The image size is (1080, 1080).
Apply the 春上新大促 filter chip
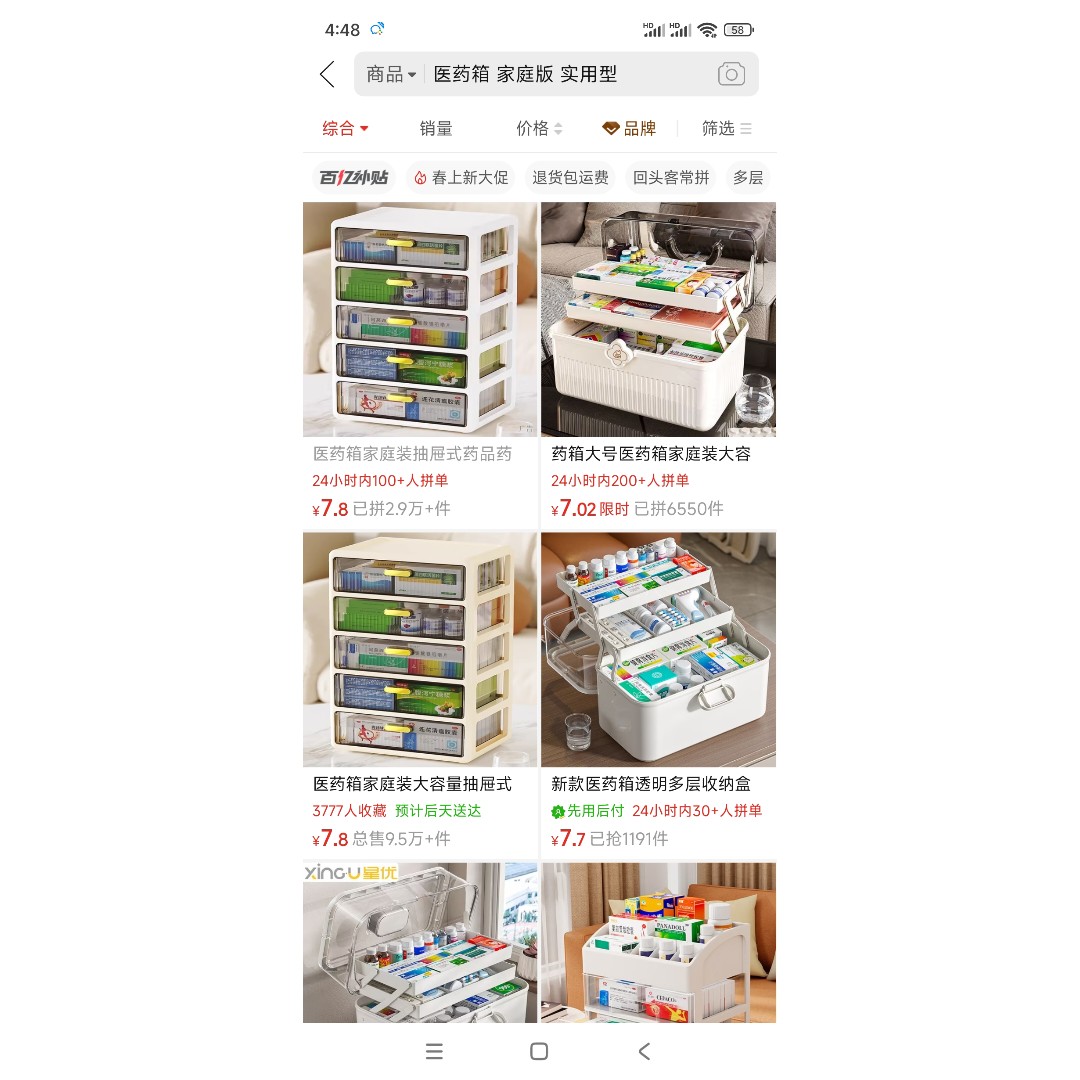(461, 177)
